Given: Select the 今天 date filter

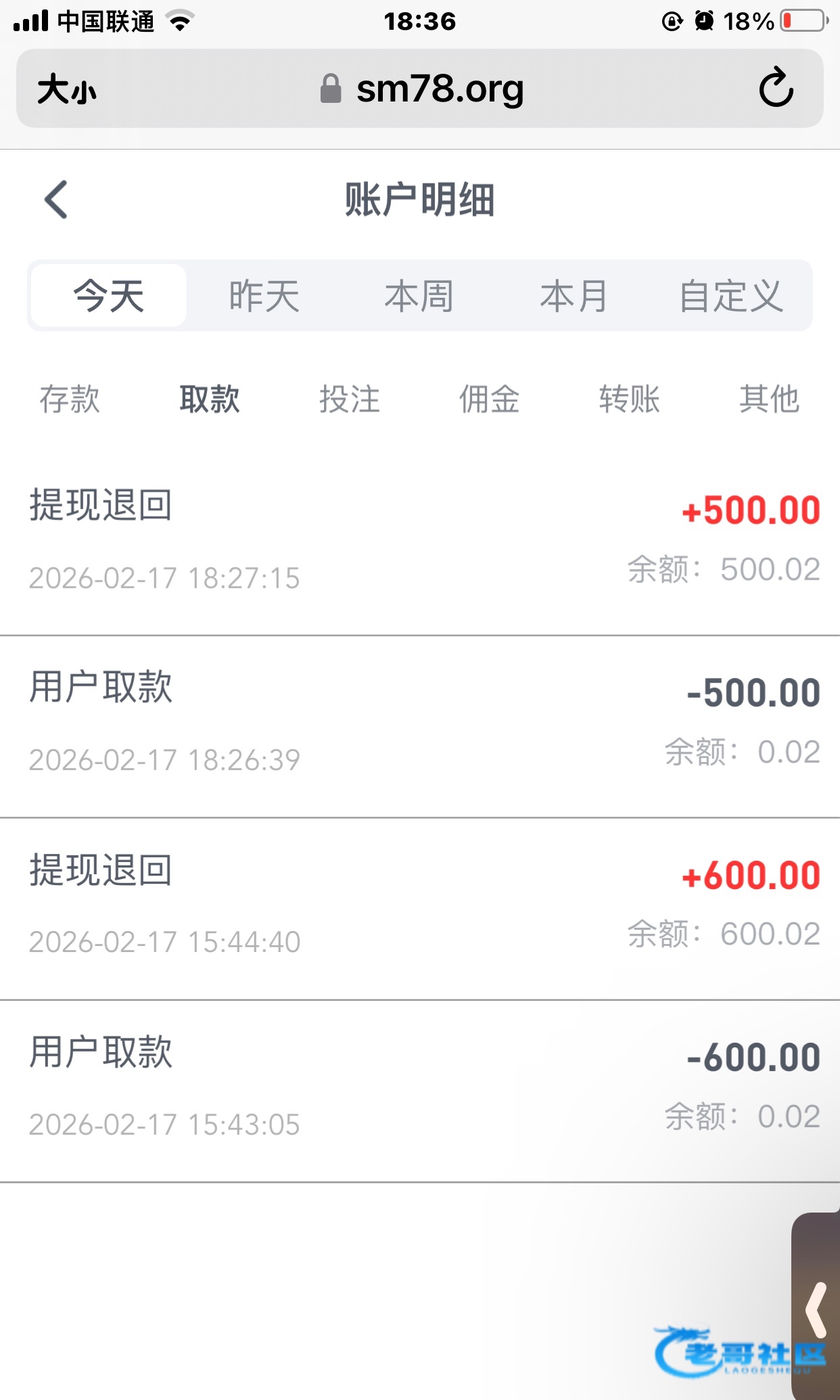Looking at the screenshot, I should [109, 296].
